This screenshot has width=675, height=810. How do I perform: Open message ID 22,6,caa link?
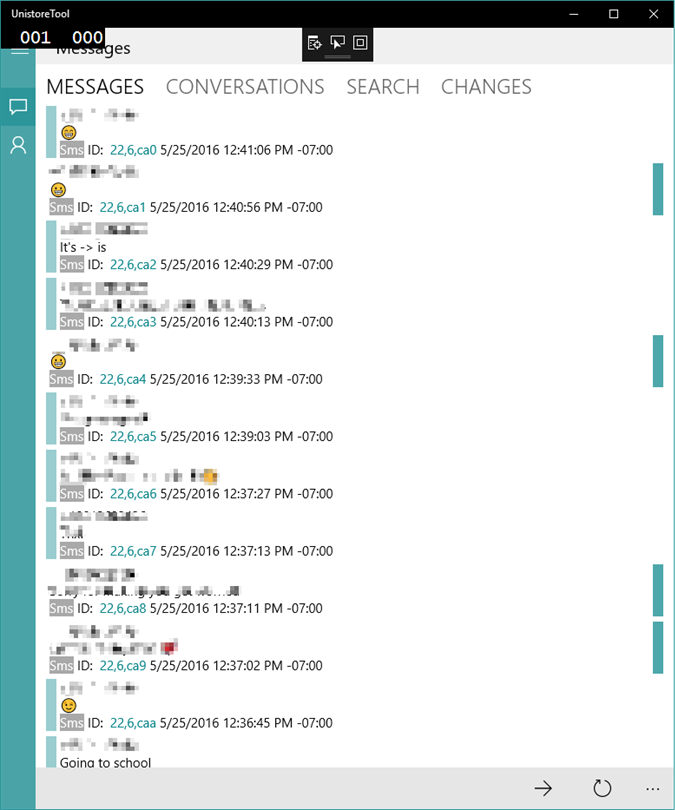pos(133,723)
